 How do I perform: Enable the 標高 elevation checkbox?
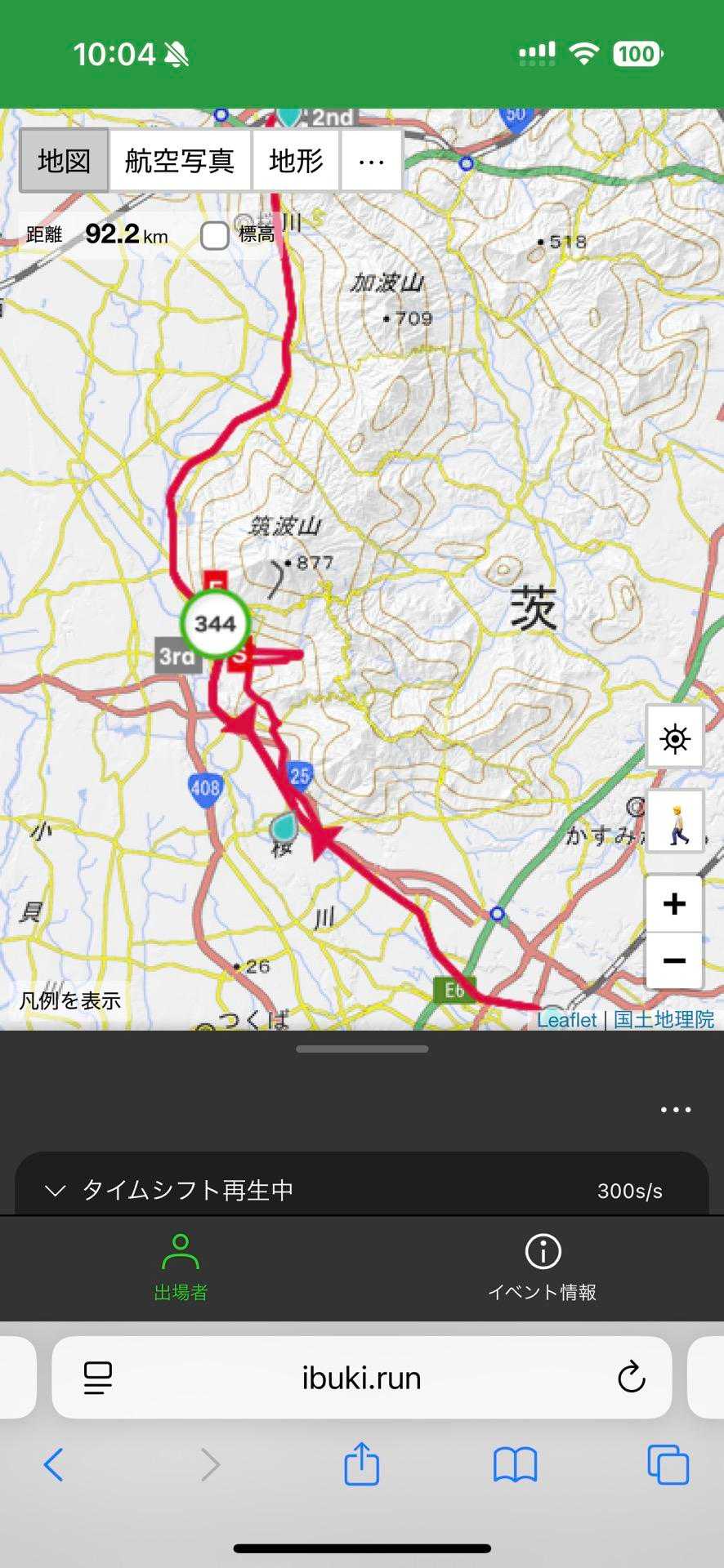click(x=215, y=236)
